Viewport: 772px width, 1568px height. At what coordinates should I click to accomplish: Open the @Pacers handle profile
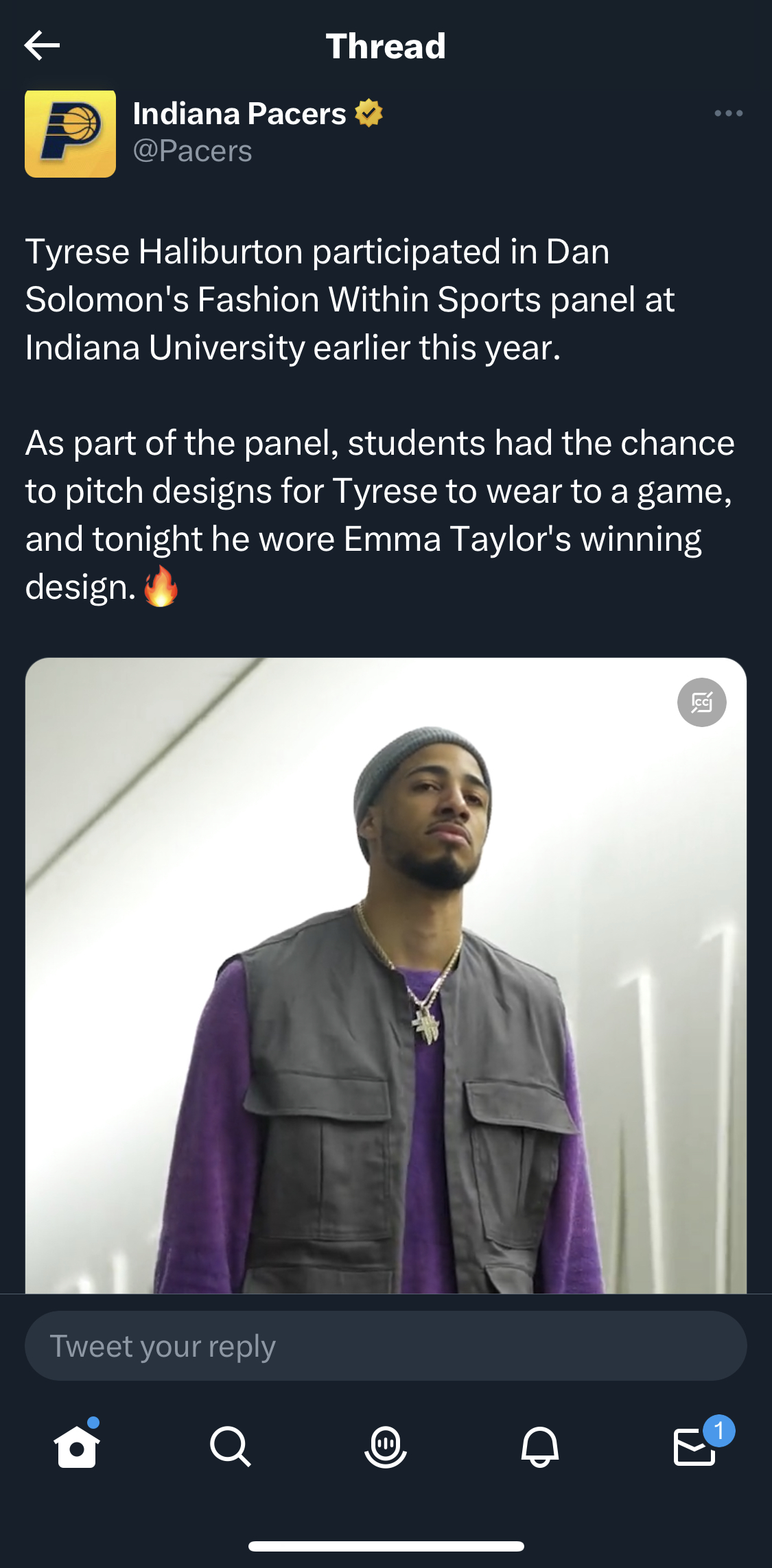point(192,151)
